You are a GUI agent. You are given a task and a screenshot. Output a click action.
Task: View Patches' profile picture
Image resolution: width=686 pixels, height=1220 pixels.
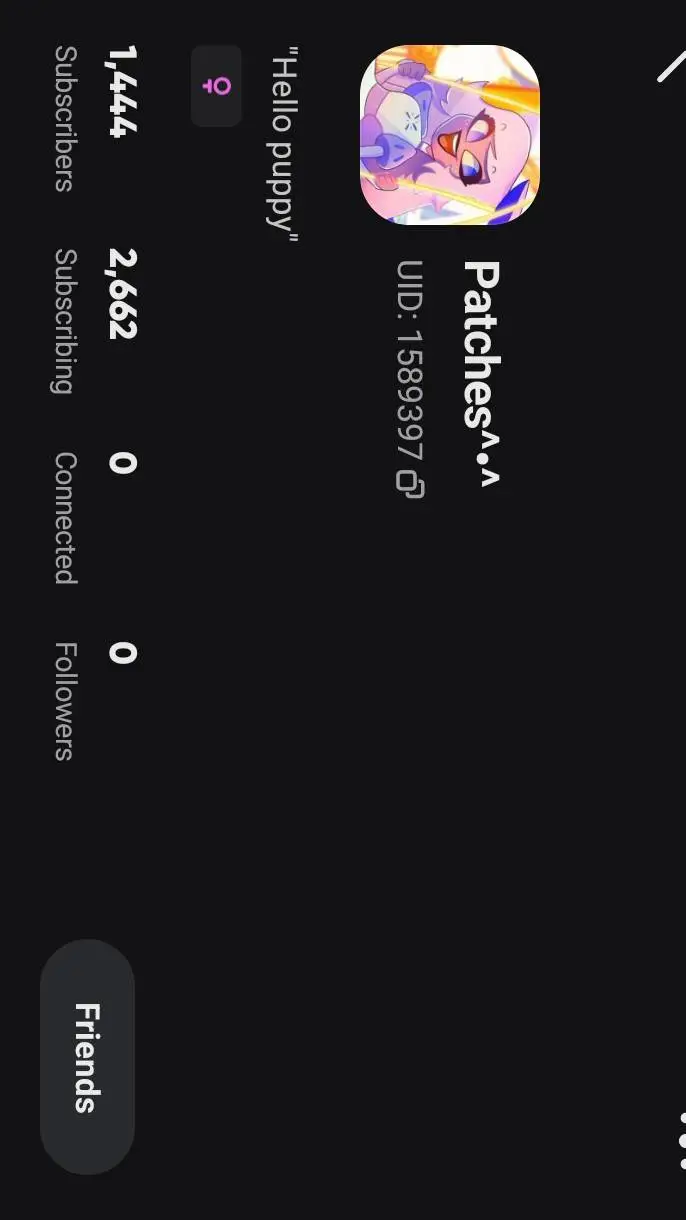(449, 135)
